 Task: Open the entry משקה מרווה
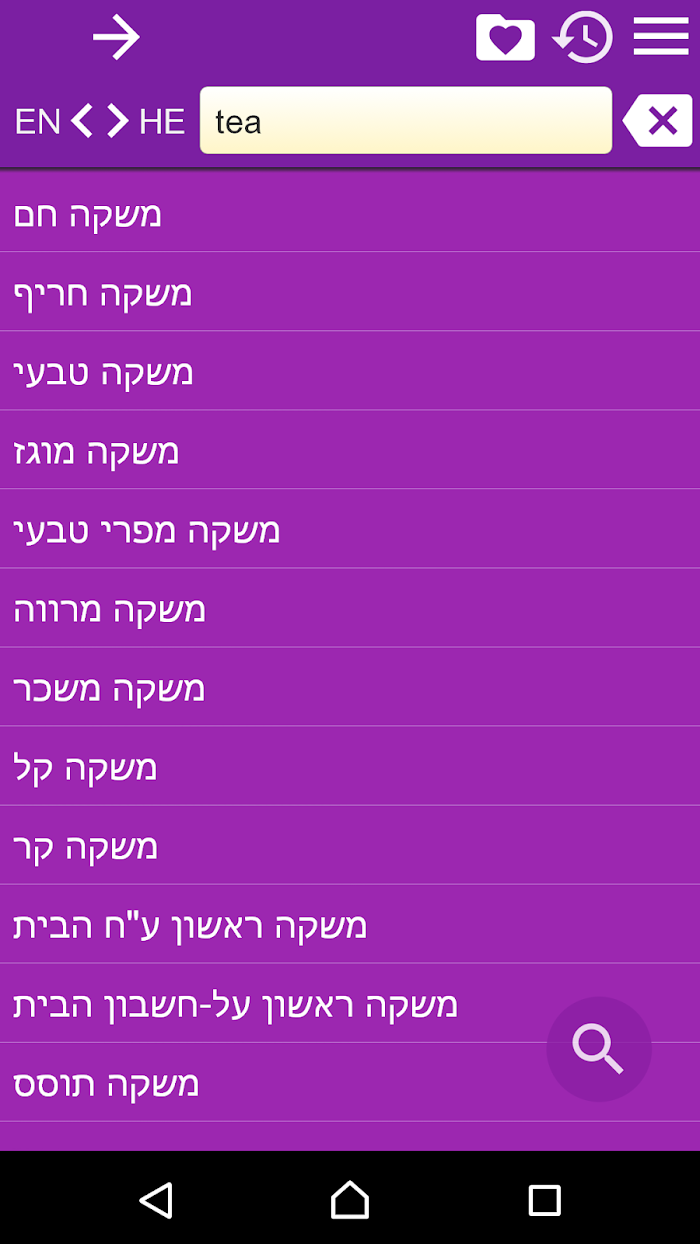tap(350, 608)
